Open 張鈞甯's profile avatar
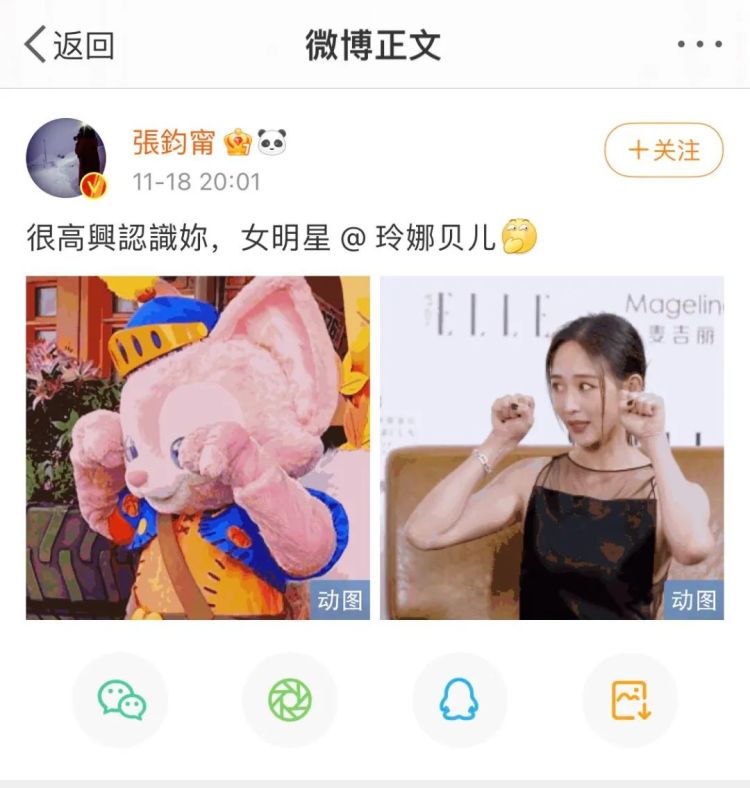 tap(66, 158)
